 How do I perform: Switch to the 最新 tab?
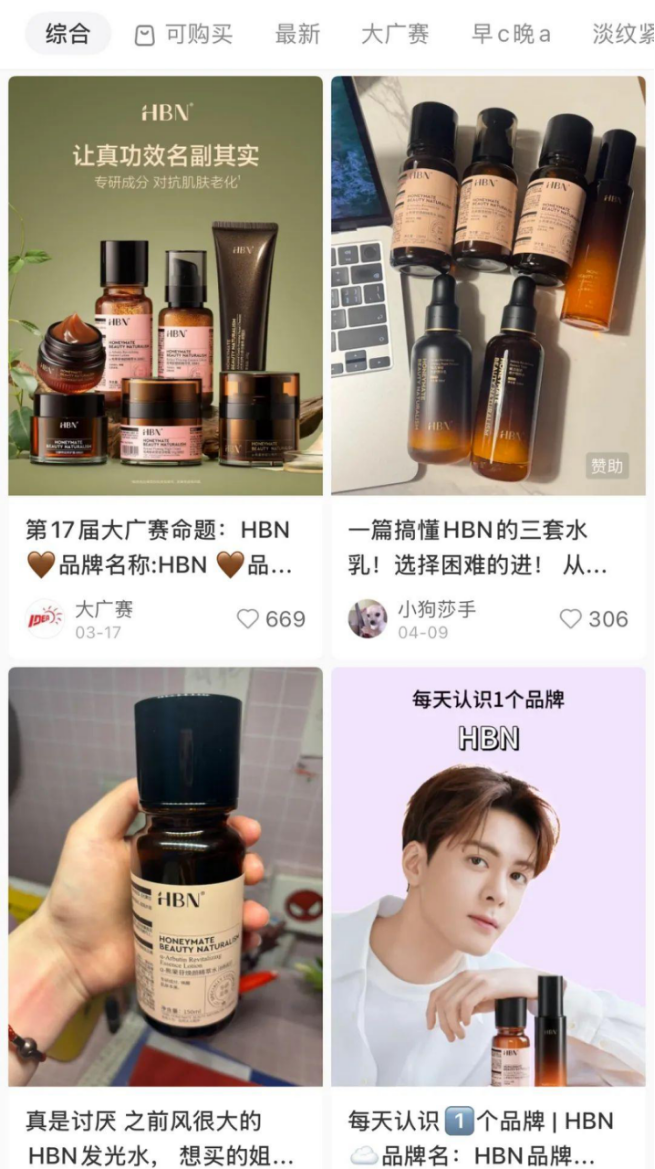coord(298,35)
